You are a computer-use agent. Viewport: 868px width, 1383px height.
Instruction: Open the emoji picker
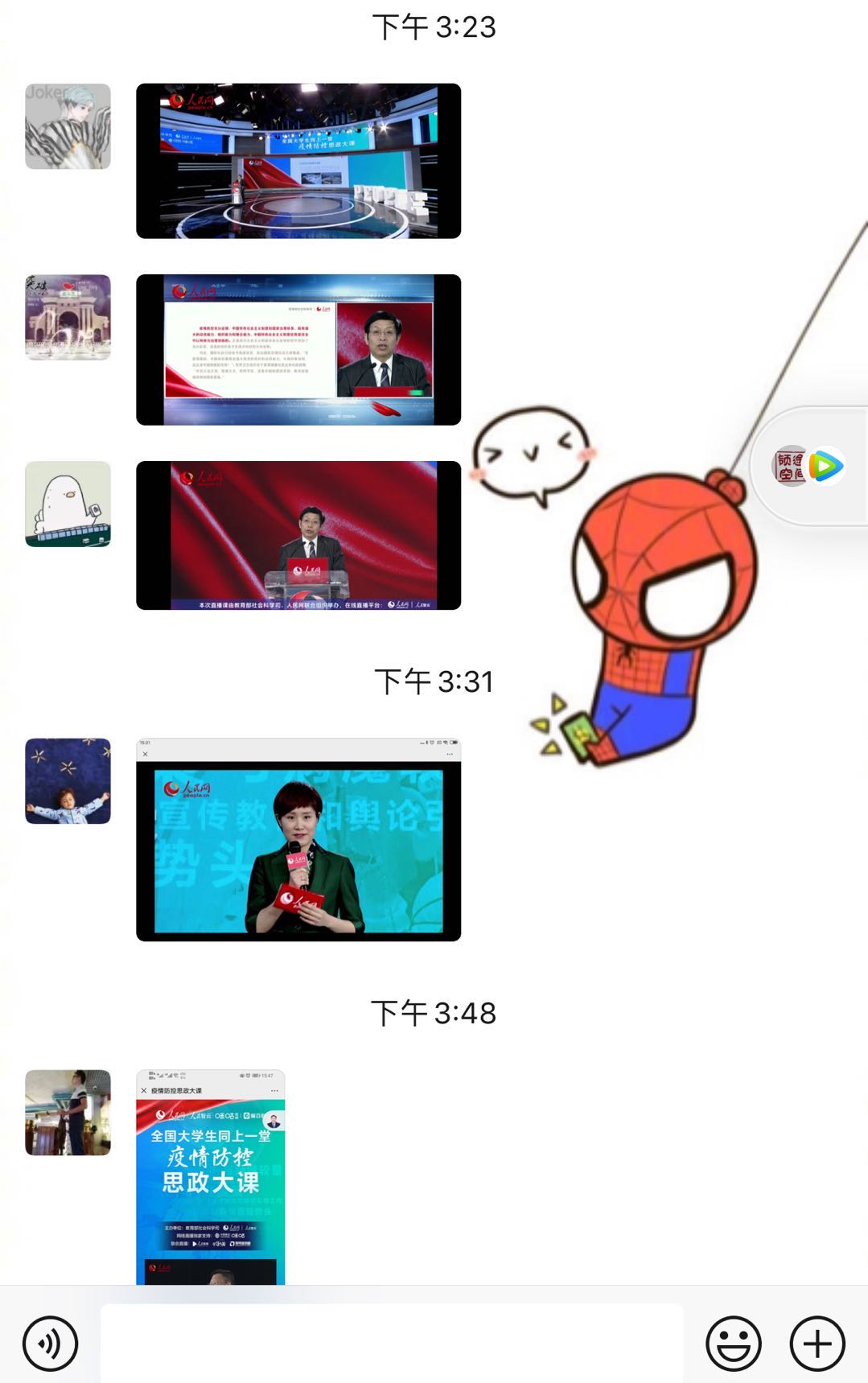coord(733,1343)
